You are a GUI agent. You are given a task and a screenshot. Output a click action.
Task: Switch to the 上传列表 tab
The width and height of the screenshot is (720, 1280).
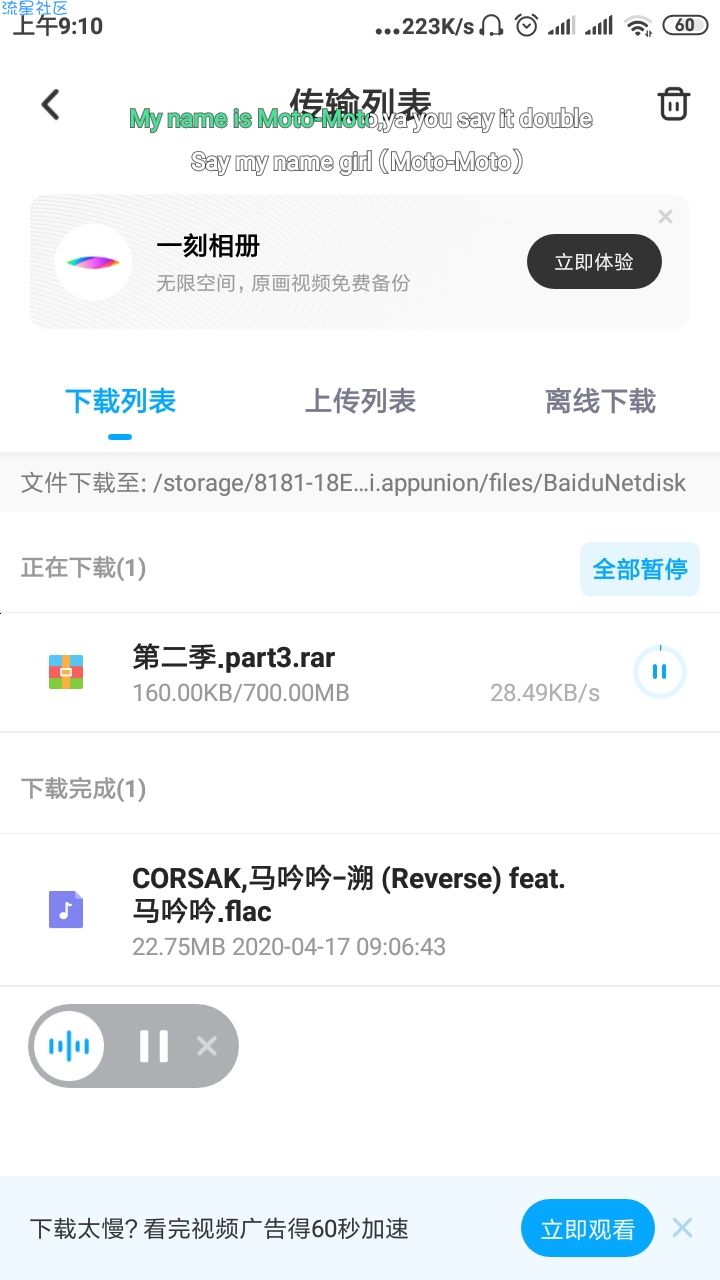(x=360, y=401)
